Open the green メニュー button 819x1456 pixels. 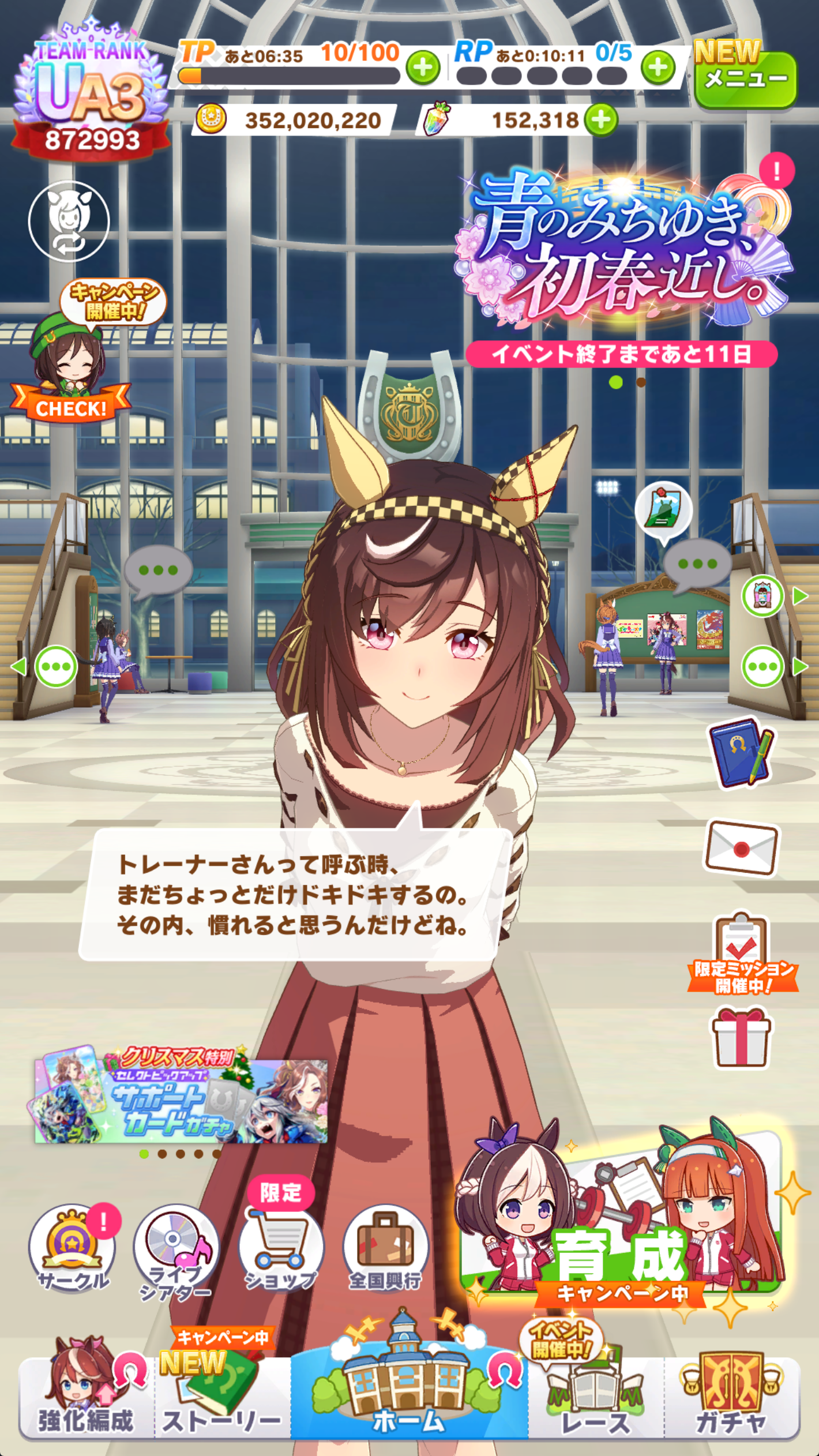[x=745, y=79]
